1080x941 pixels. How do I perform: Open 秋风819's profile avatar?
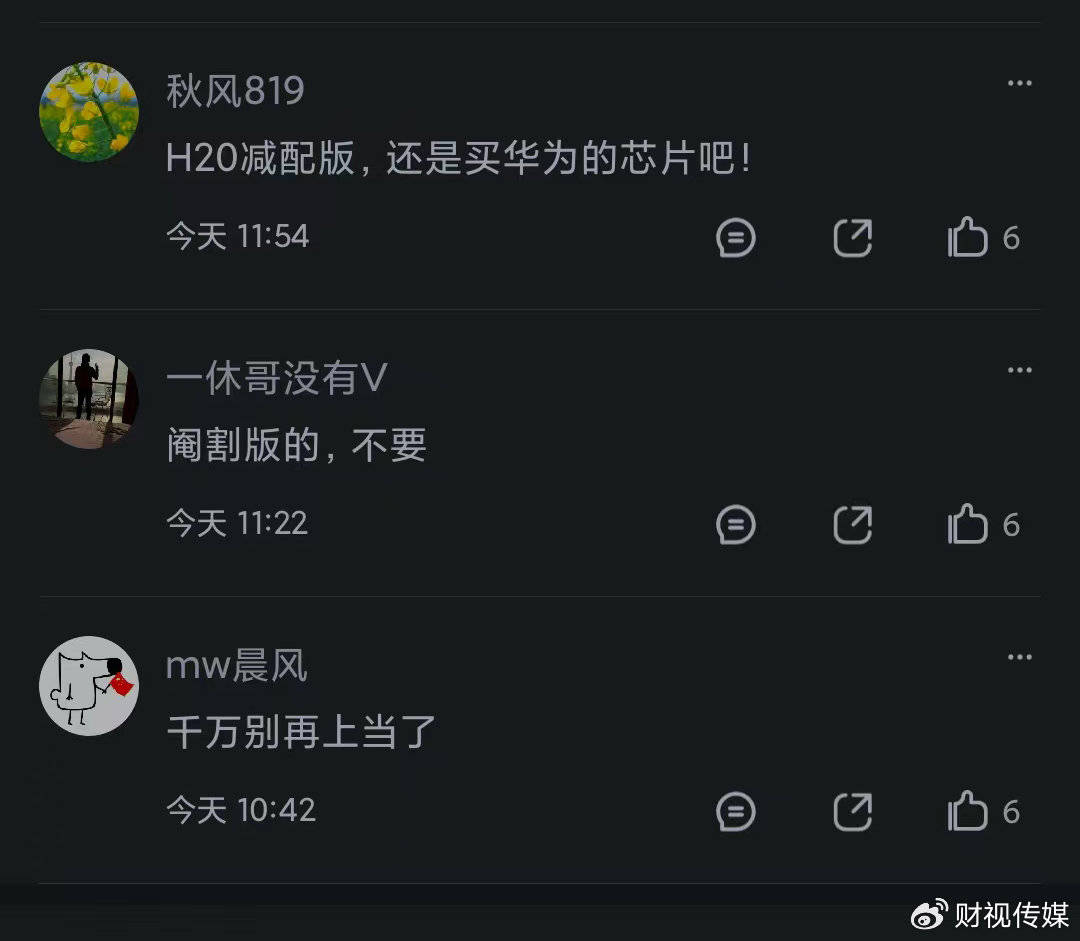tap(88, 112)
